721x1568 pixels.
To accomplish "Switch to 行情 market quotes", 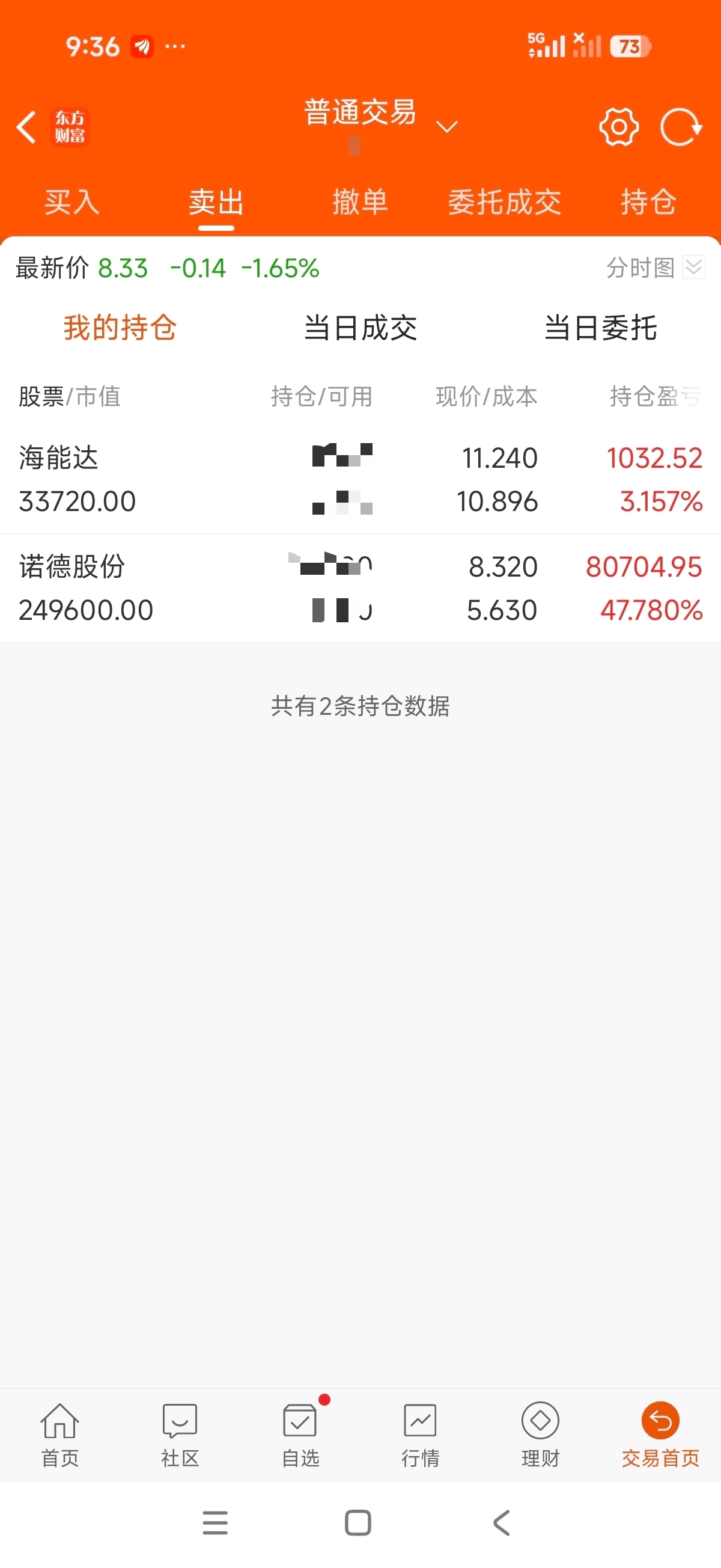I will pos(420,1434).
